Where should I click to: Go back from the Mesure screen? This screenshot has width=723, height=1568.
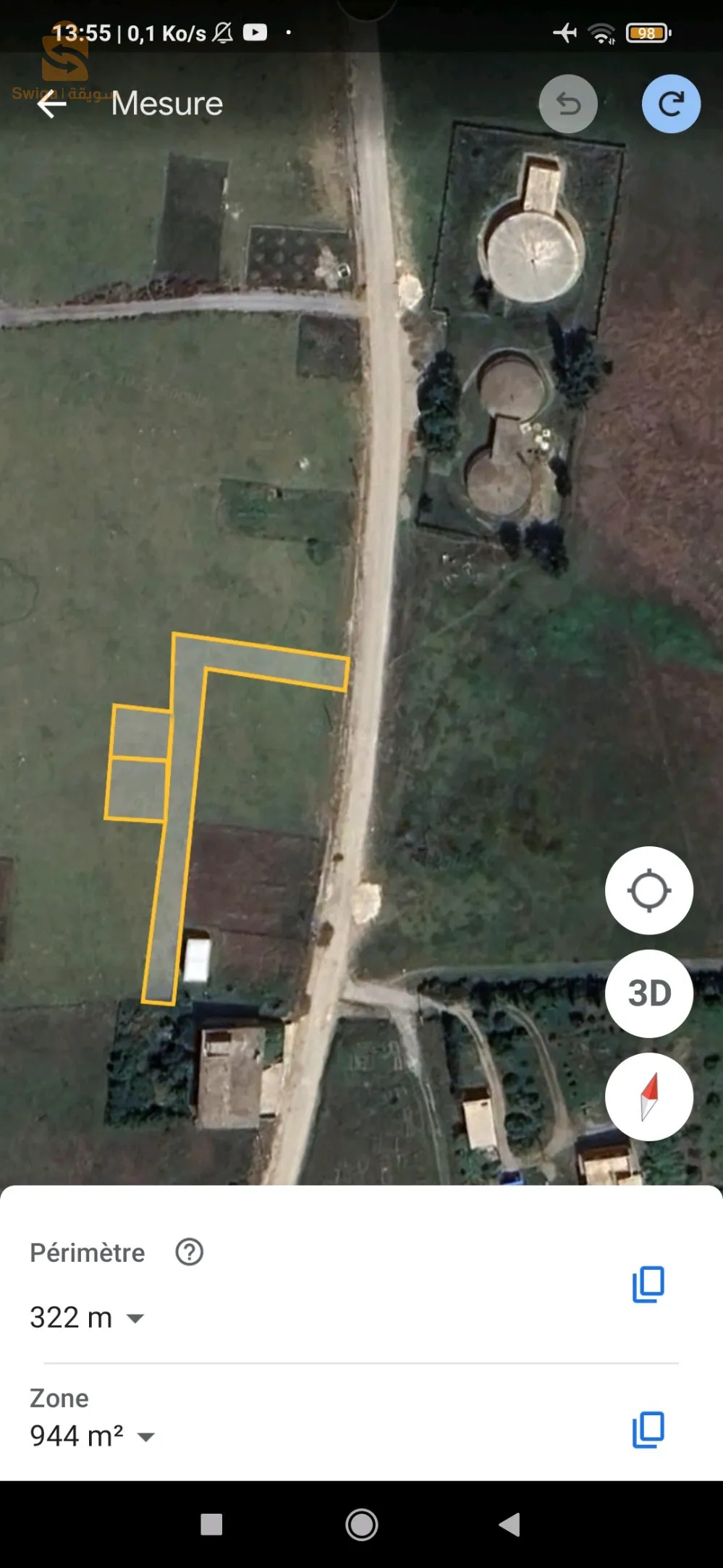(x=51, y=104)
